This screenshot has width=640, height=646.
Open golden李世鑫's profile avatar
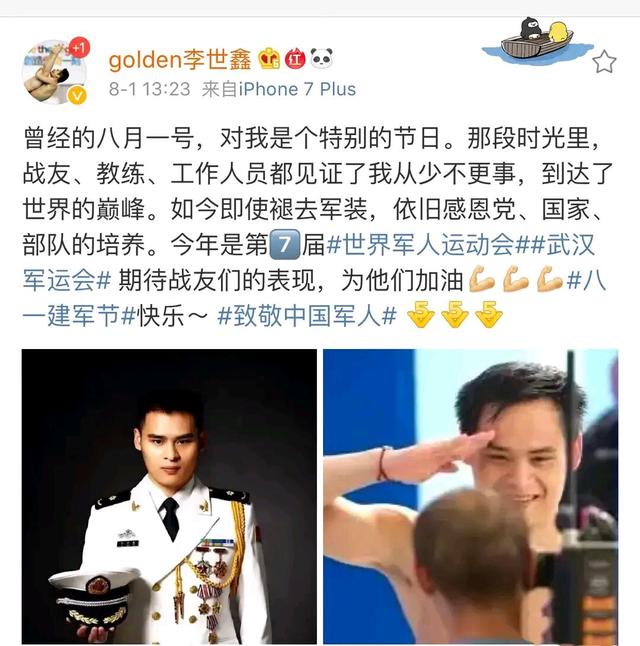click(54, 72)
